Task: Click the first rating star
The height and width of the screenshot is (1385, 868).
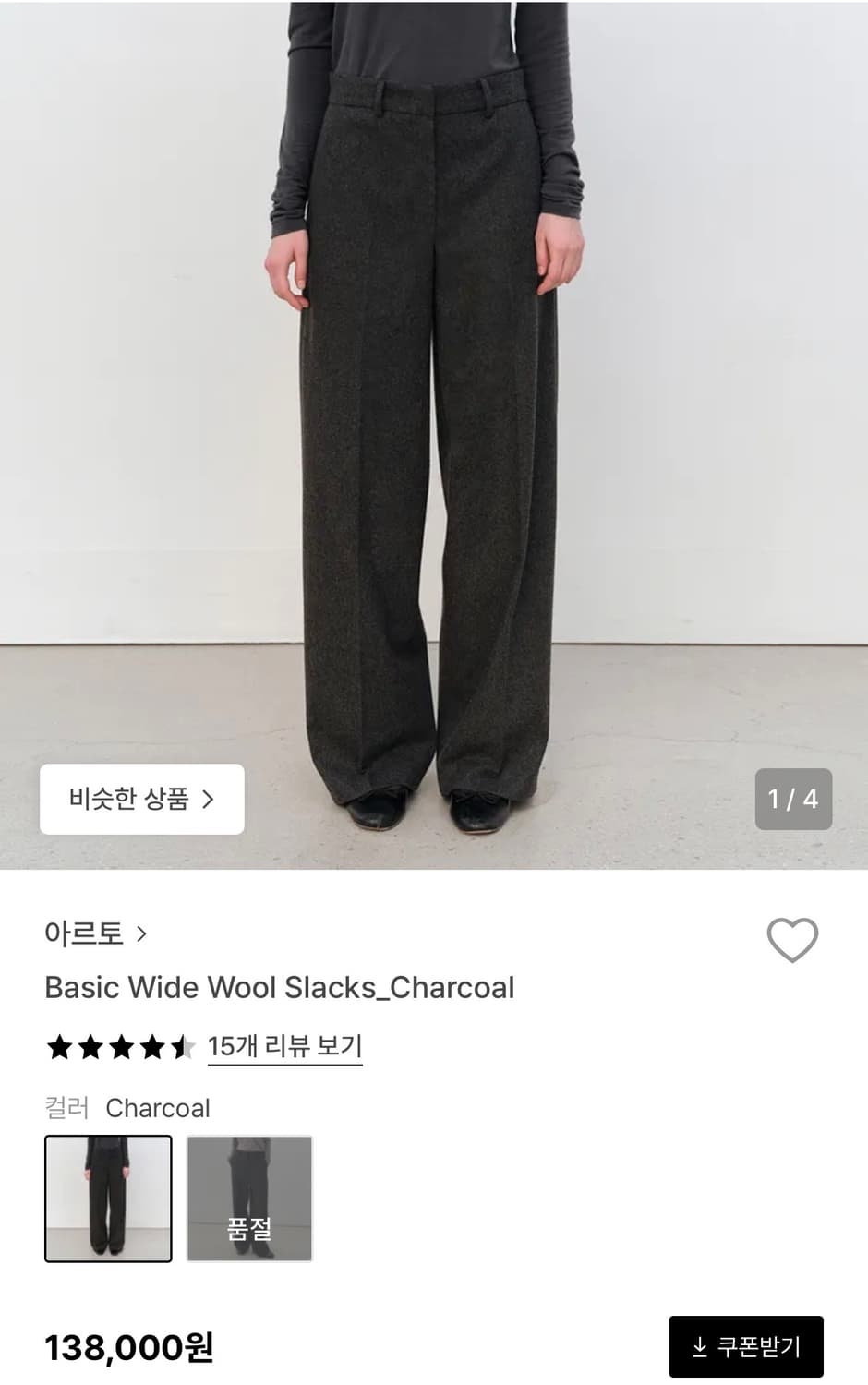Action: point(59,1047)
